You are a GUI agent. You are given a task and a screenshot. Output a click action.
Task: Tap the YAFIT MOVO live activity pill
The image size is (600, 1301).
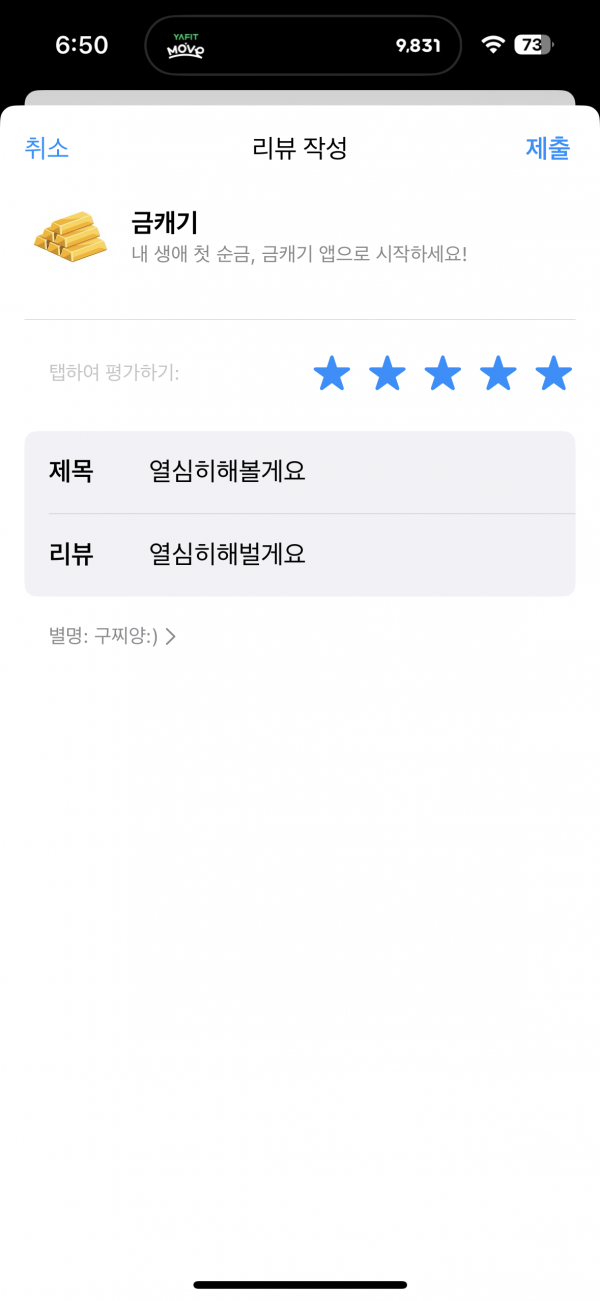[303, 45]
